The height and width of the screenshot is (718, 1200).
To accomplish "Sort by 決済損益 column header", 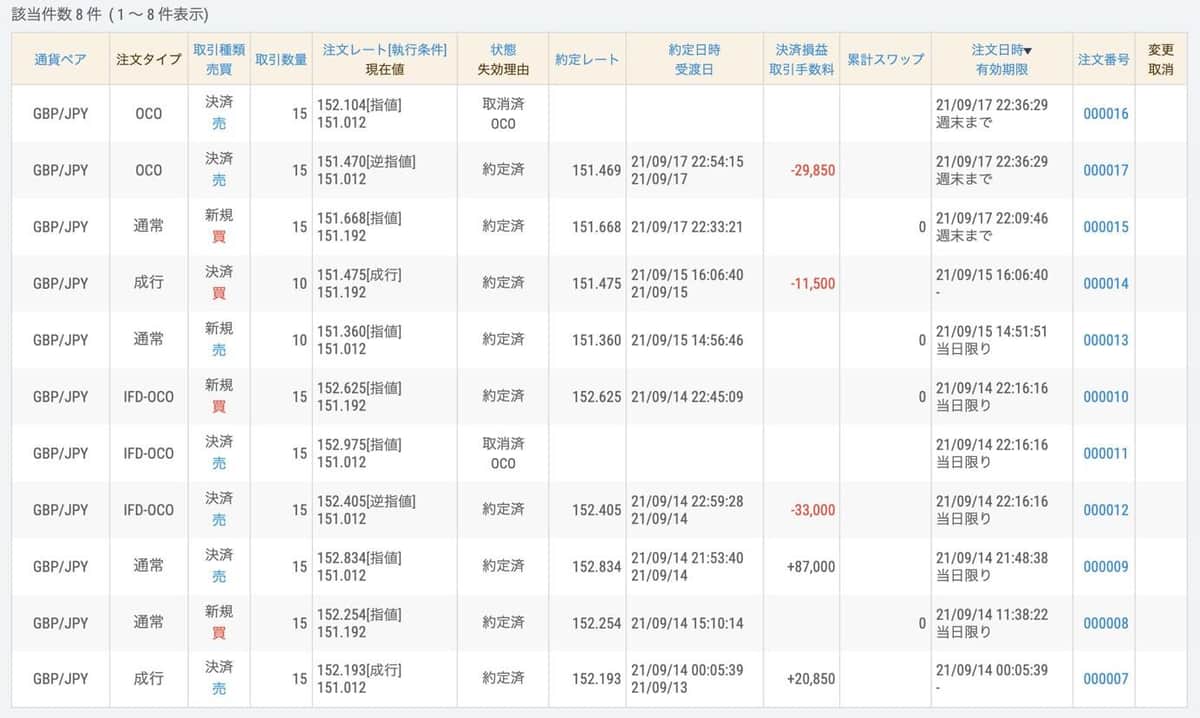I will (x=801, y=50).
